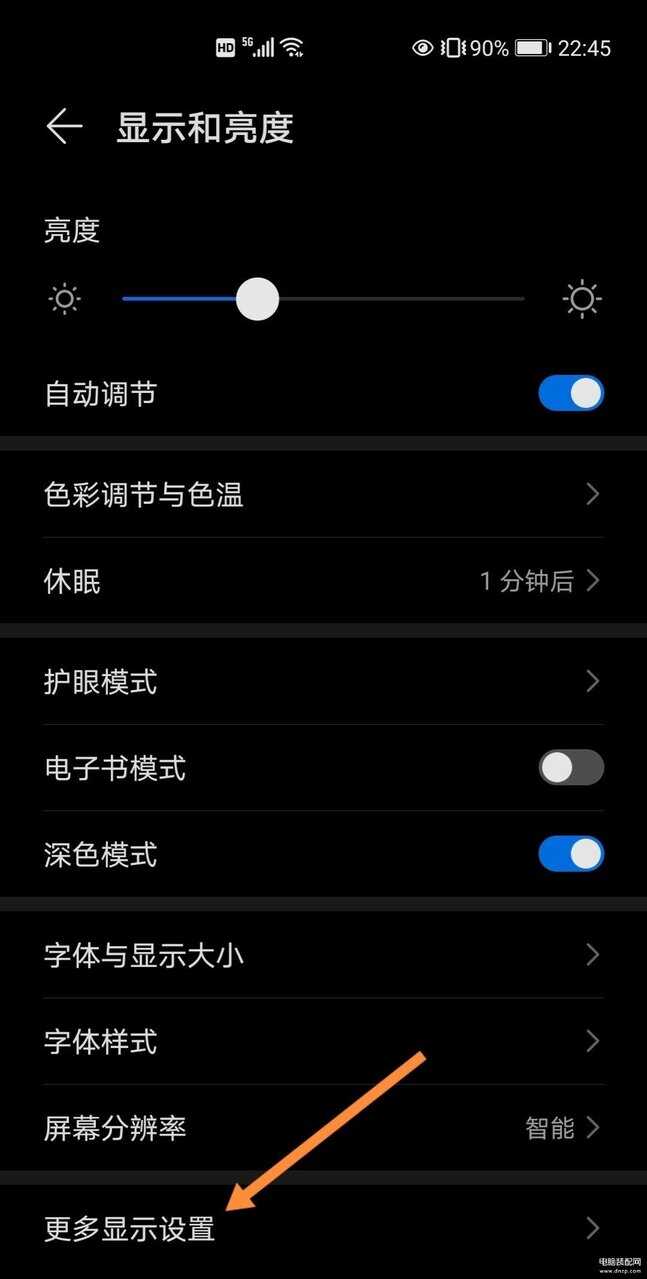Tap the brightness slider track
This screenshot has width=647, height=1279.
tap(323, 299)
